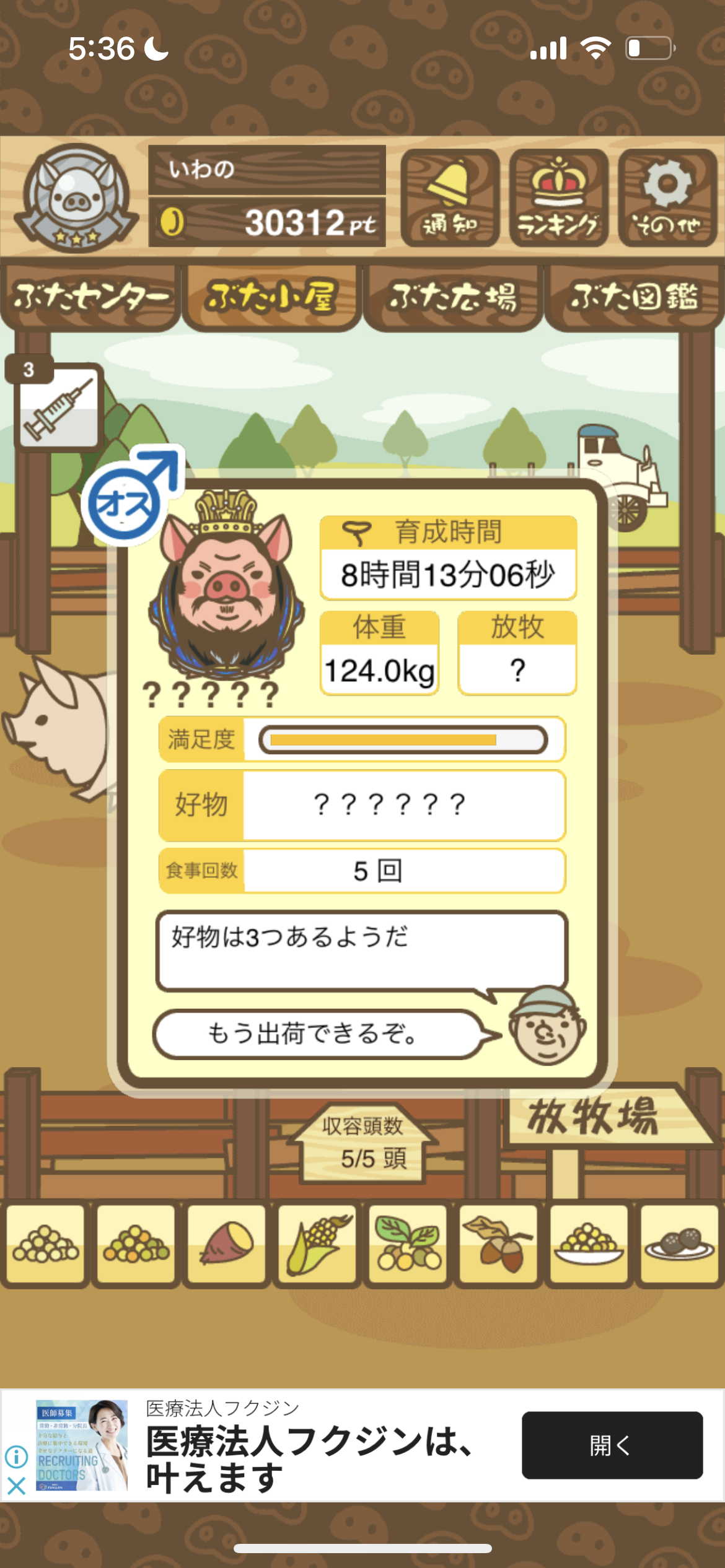This screenshot has width=725, height=1568.
Task: Use the syringe item
Action: tap(58, 409)
